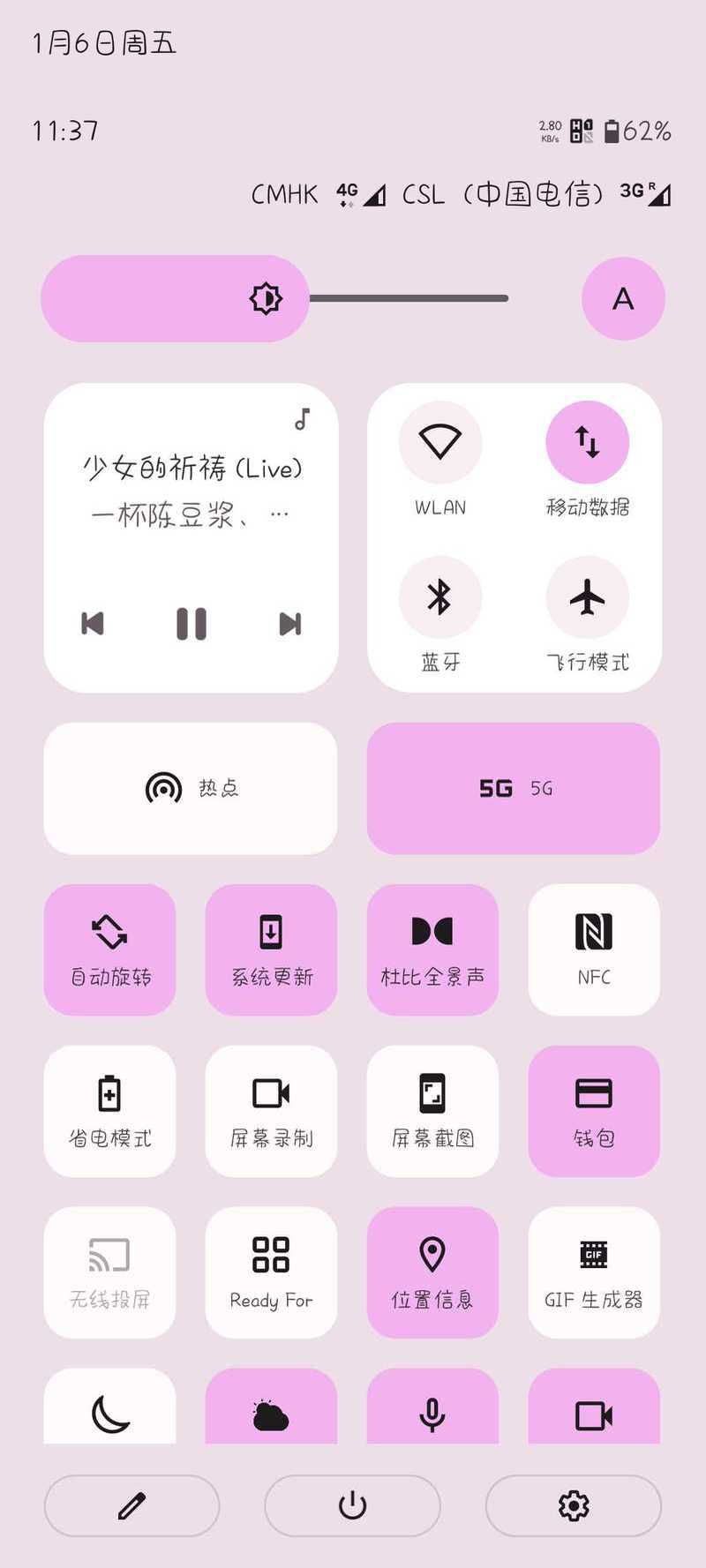Turn off 自动旋转 auto-rotate
The image size is (706, 1568).
pos(109,949)
